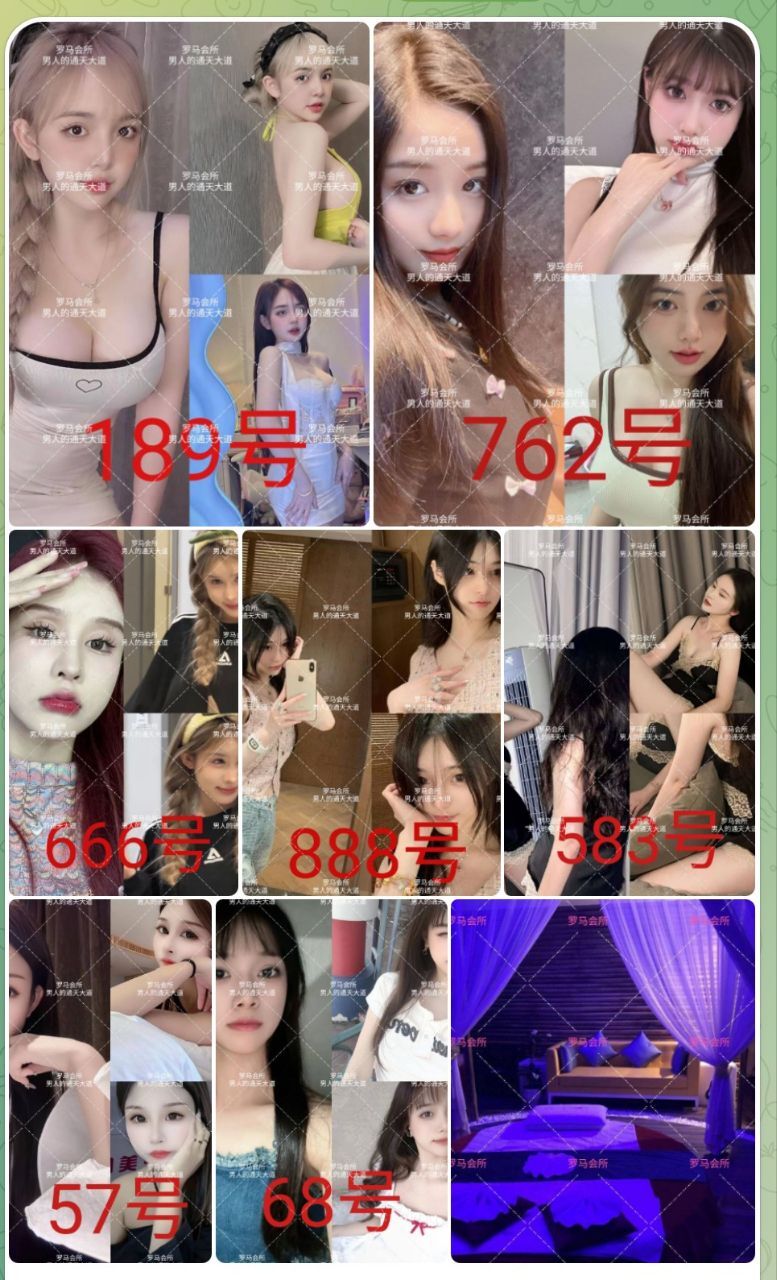Viewport: 777px width, 1280px height.
Task: Open the purple-lit room photo
Action: pos(603,1080)
